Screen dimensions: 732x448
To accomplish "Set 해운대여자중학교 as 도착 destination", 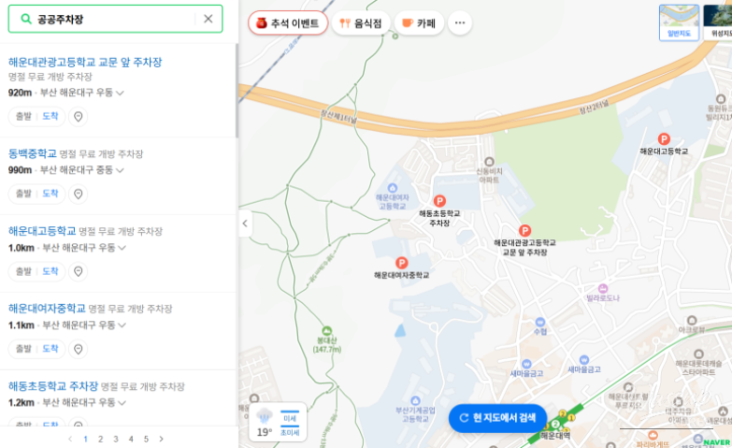I will (x=50, y=348).
